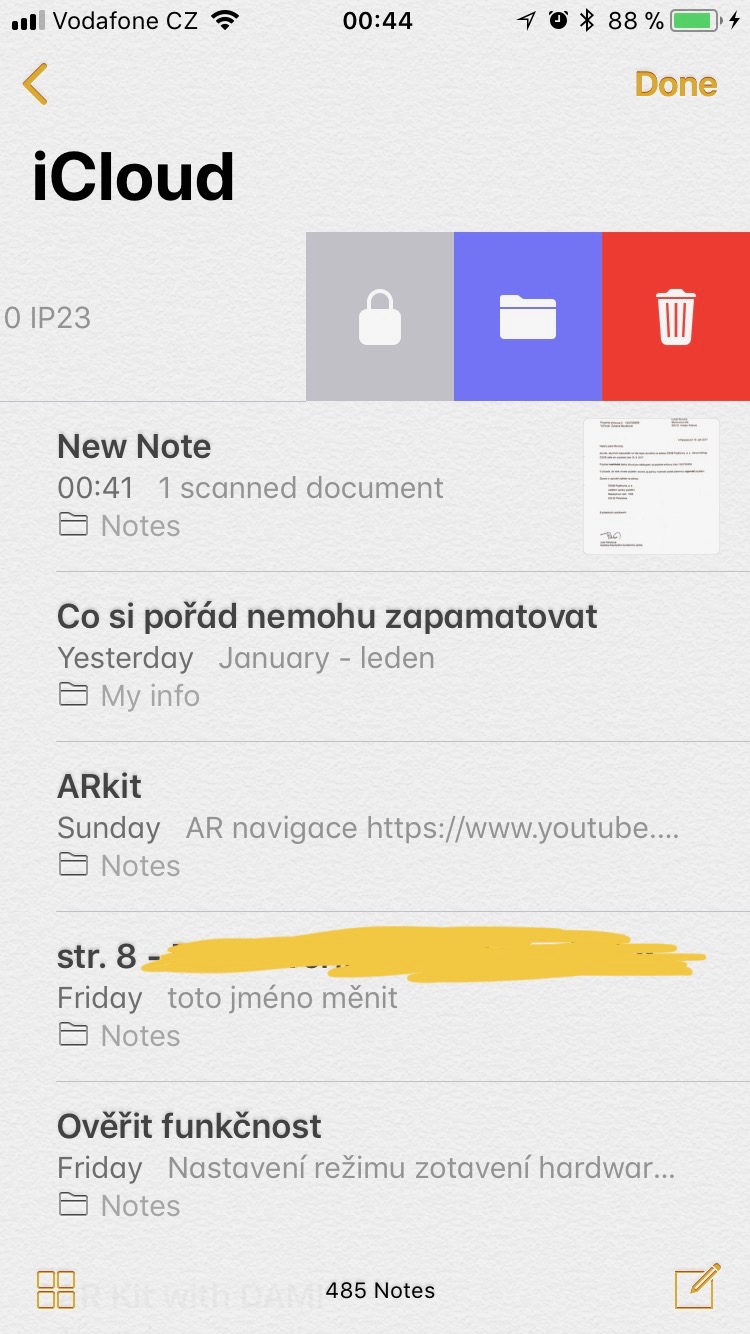Tap Done to finish editing

tap(676, 84)
